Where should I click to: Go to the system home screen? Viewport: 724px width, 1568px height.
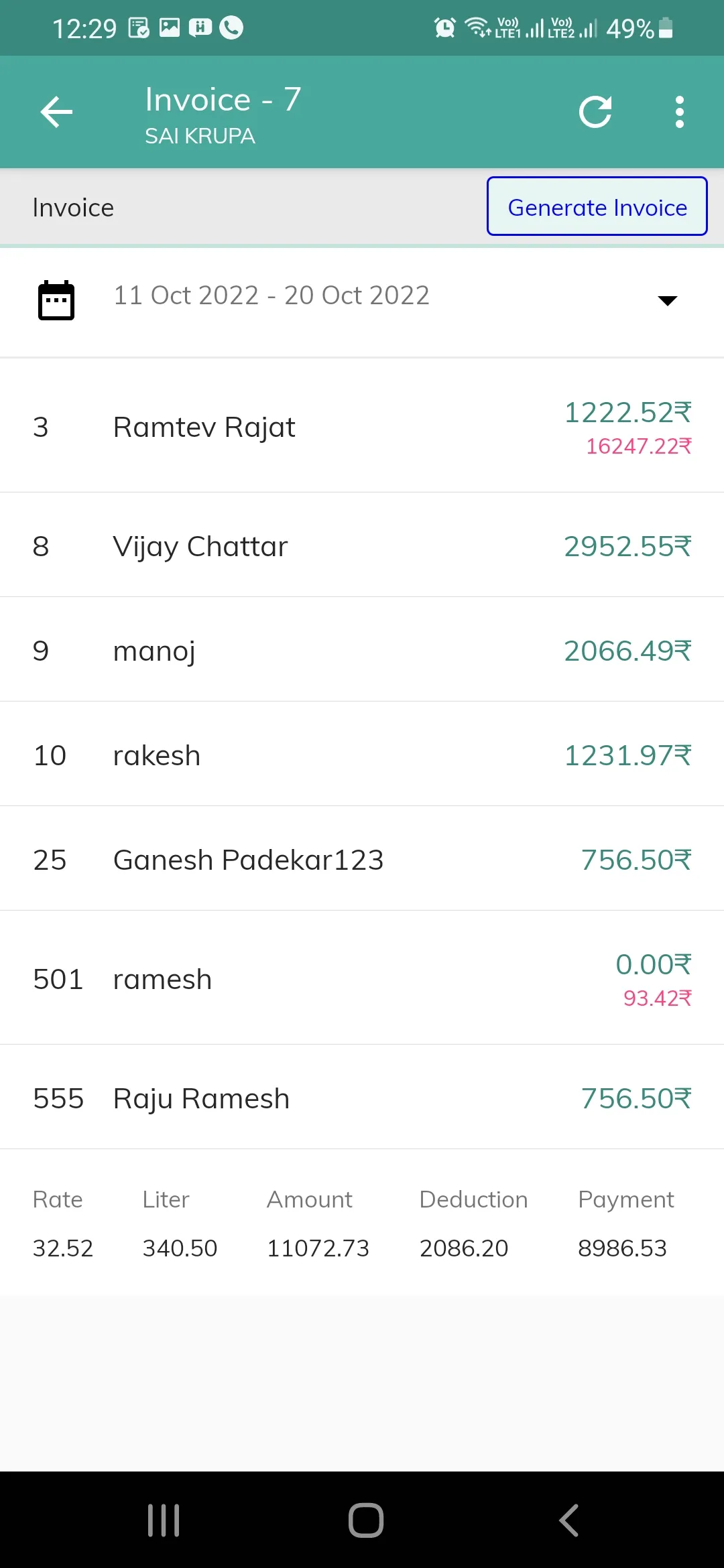point(365,1520)
